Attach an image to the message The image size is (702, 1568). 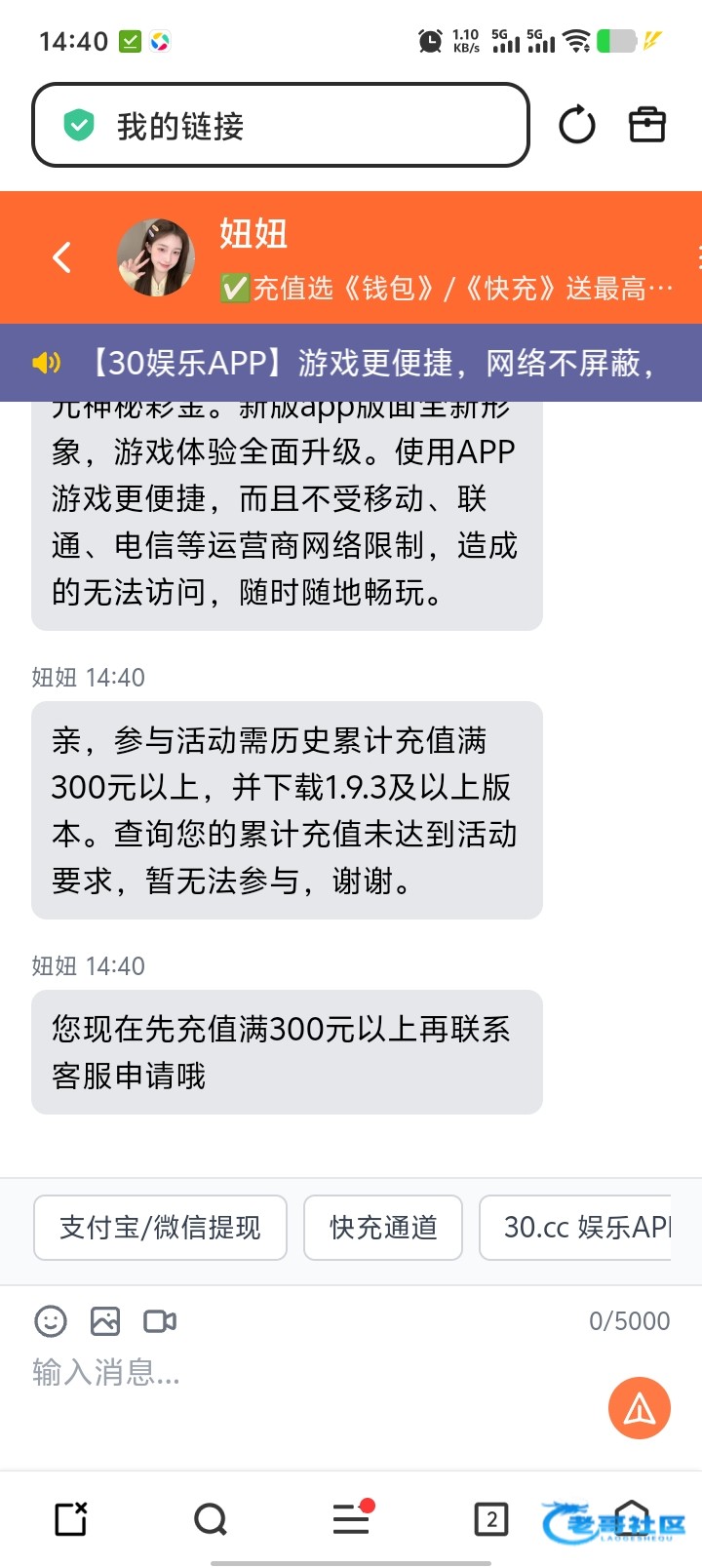(105, 1321)
